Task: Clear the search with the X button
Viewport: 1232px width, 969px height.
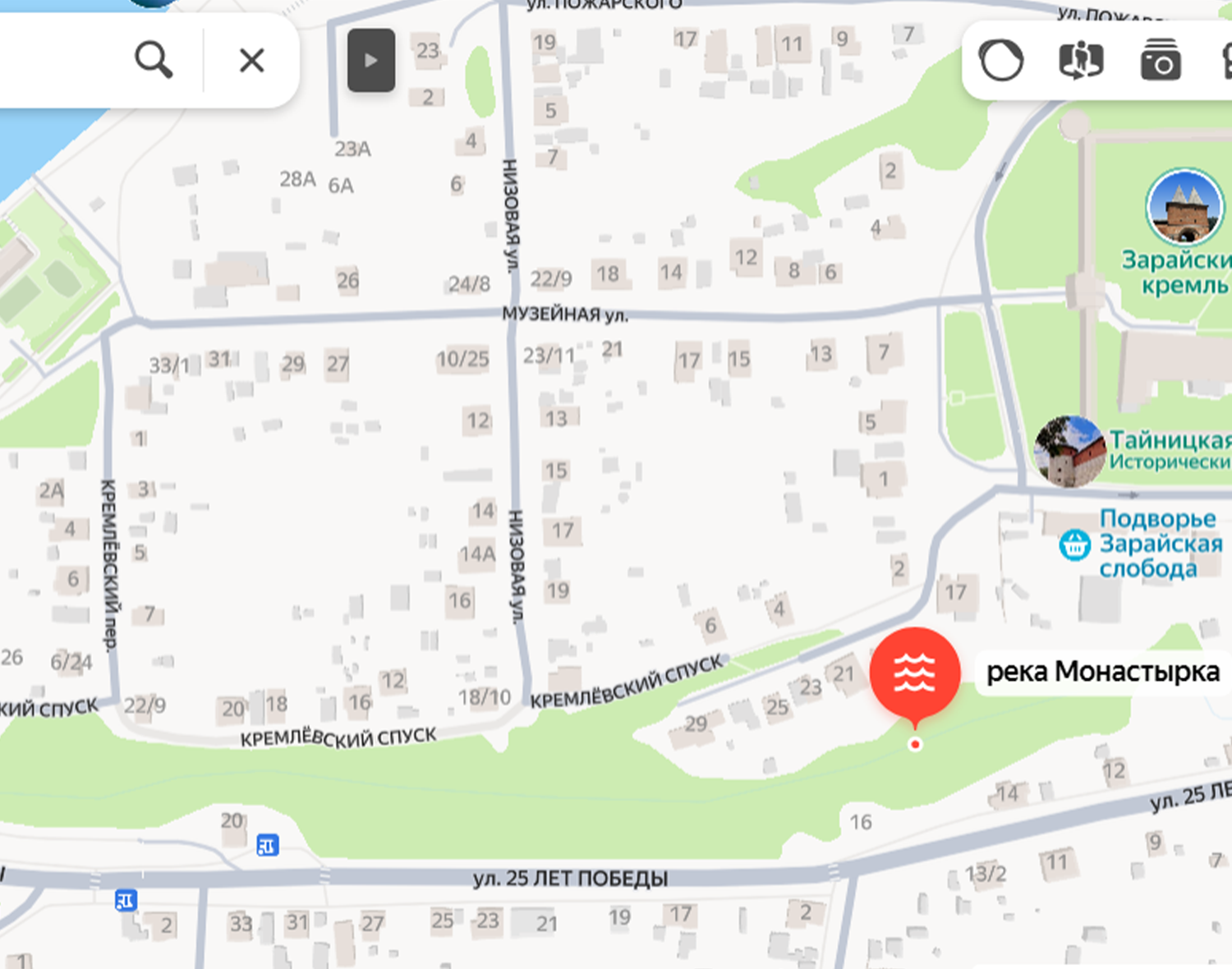Action: click(251, 60)
